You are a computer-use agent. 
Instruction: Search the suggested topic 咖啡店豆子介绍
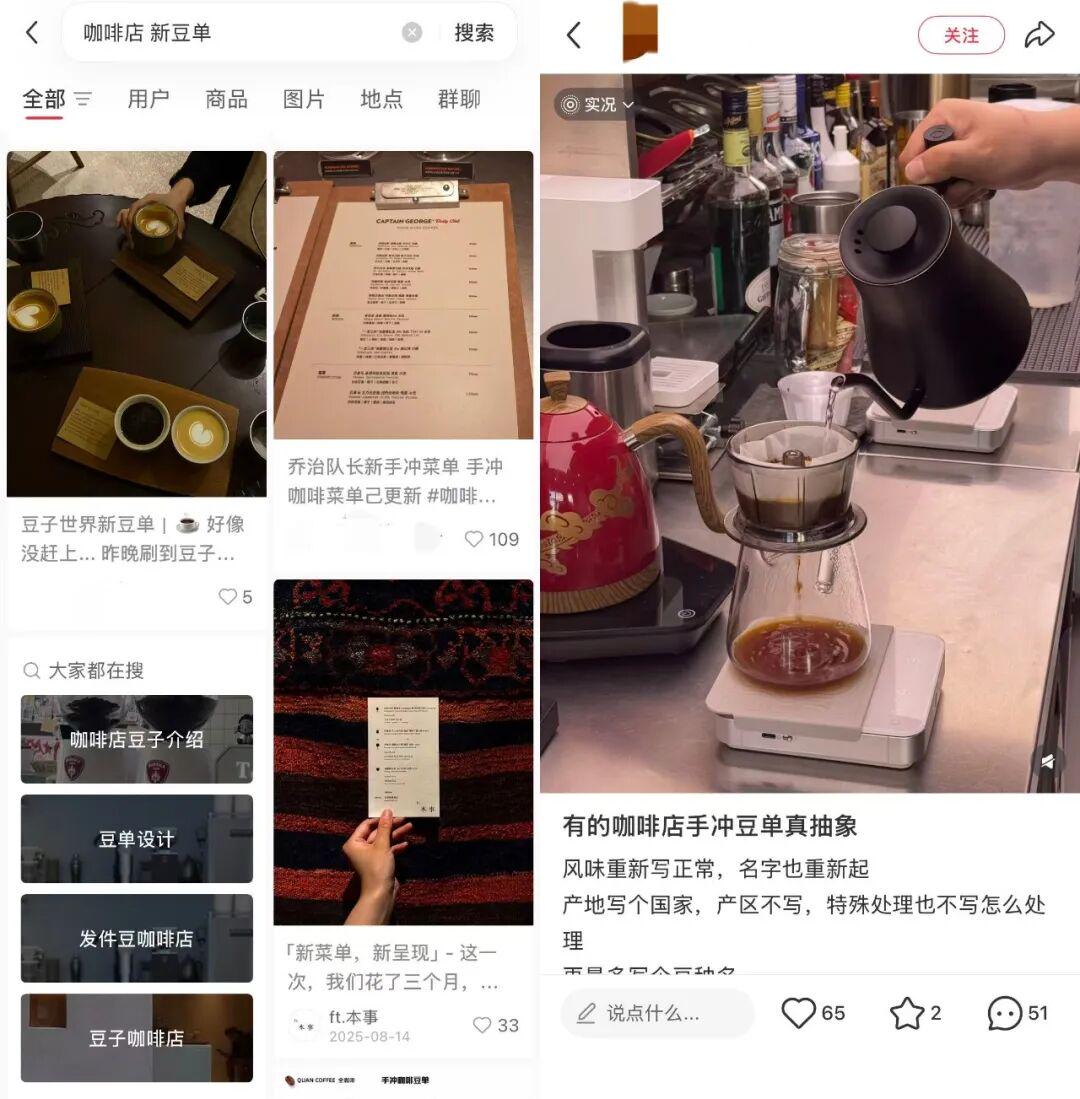(x=137, y=739)
